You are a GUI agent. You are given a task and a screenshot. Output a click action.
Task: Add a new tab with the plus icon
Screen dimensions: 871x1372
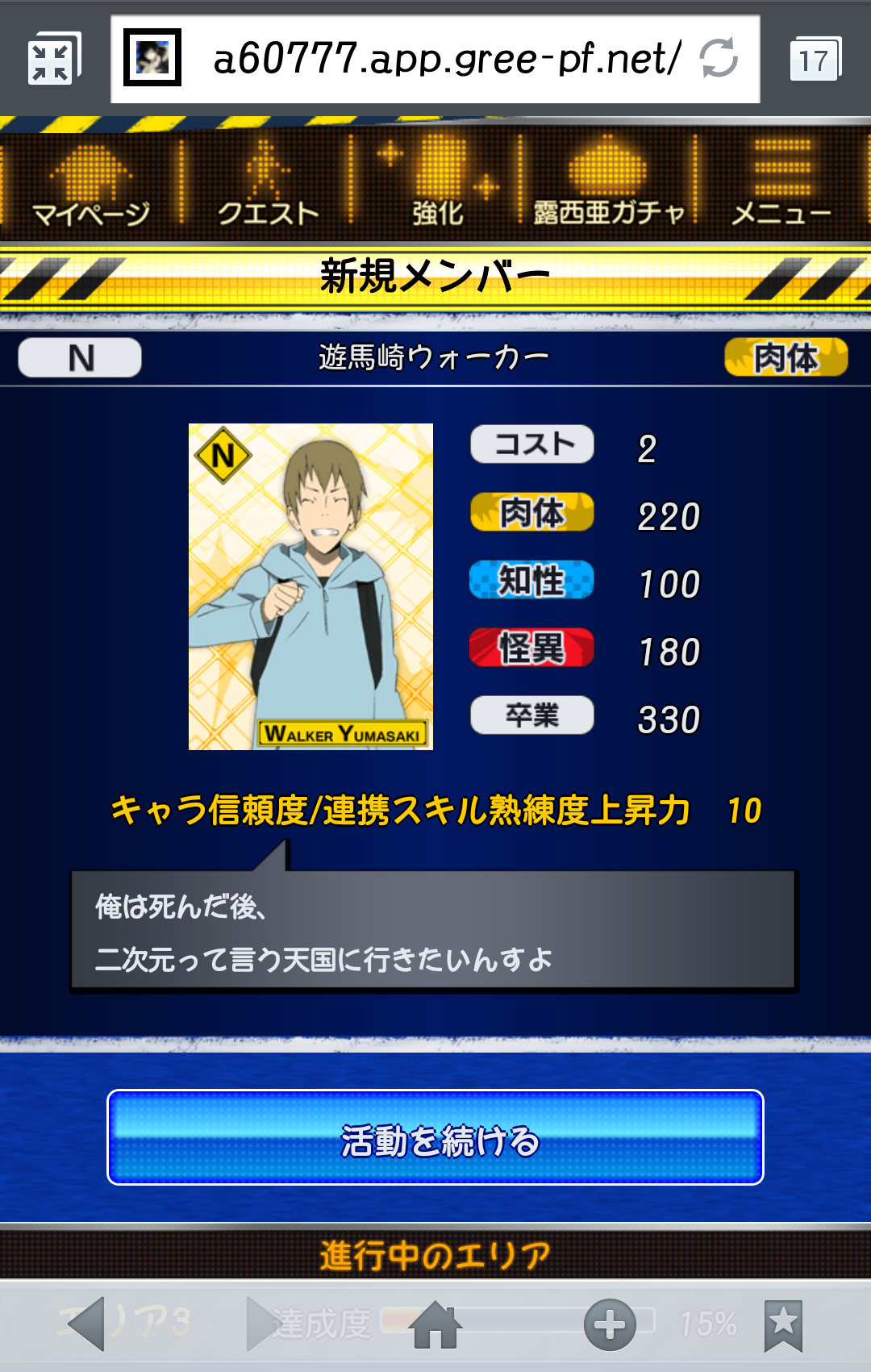click(610, 1324)
